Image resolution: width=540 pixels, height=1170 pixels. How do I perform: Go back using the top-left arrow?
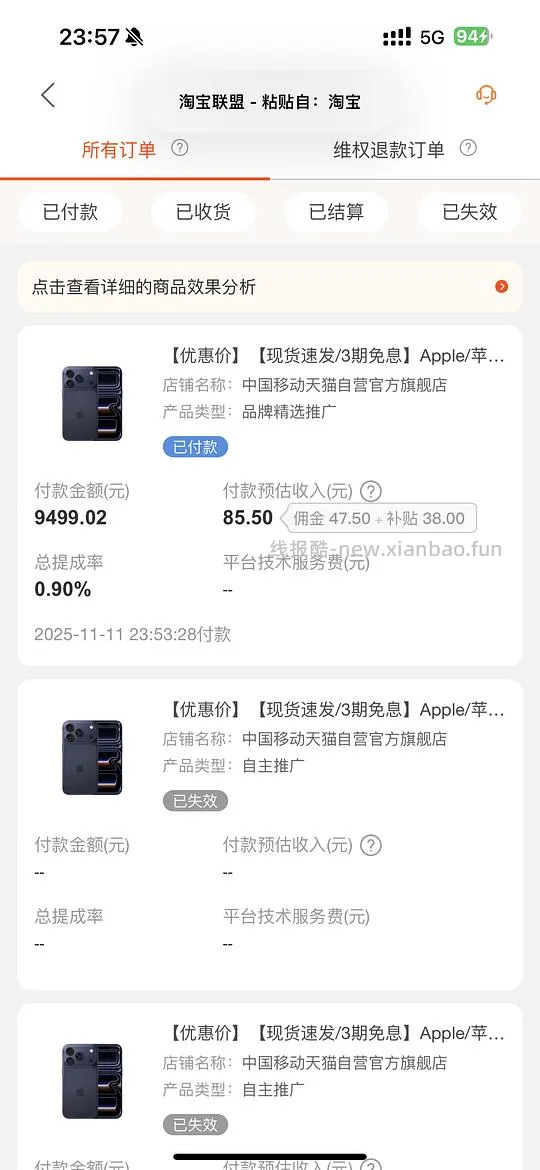click(x=48, y=96)
